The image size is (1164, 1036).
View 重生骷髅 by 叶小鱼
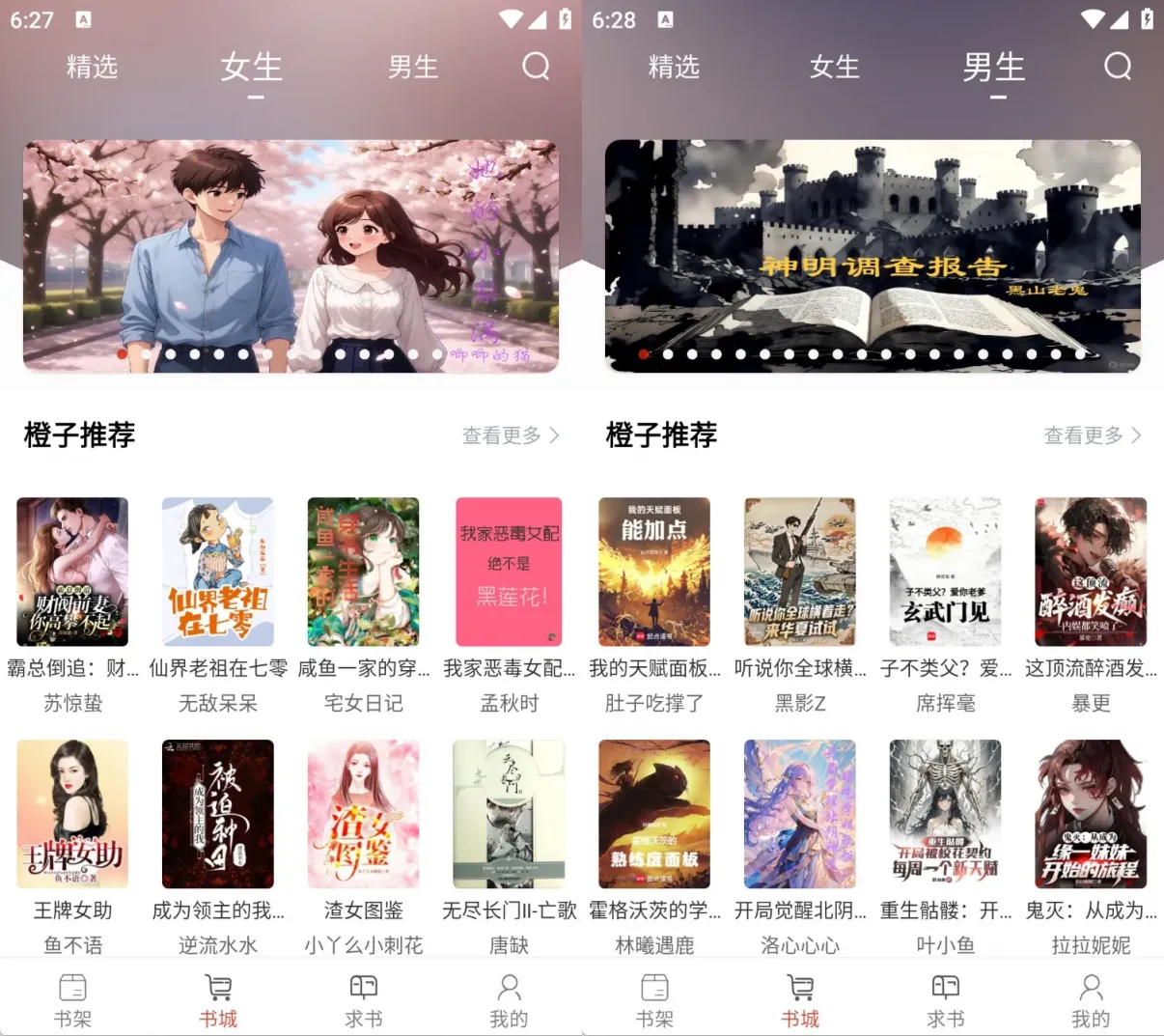[x=945, y=814]
